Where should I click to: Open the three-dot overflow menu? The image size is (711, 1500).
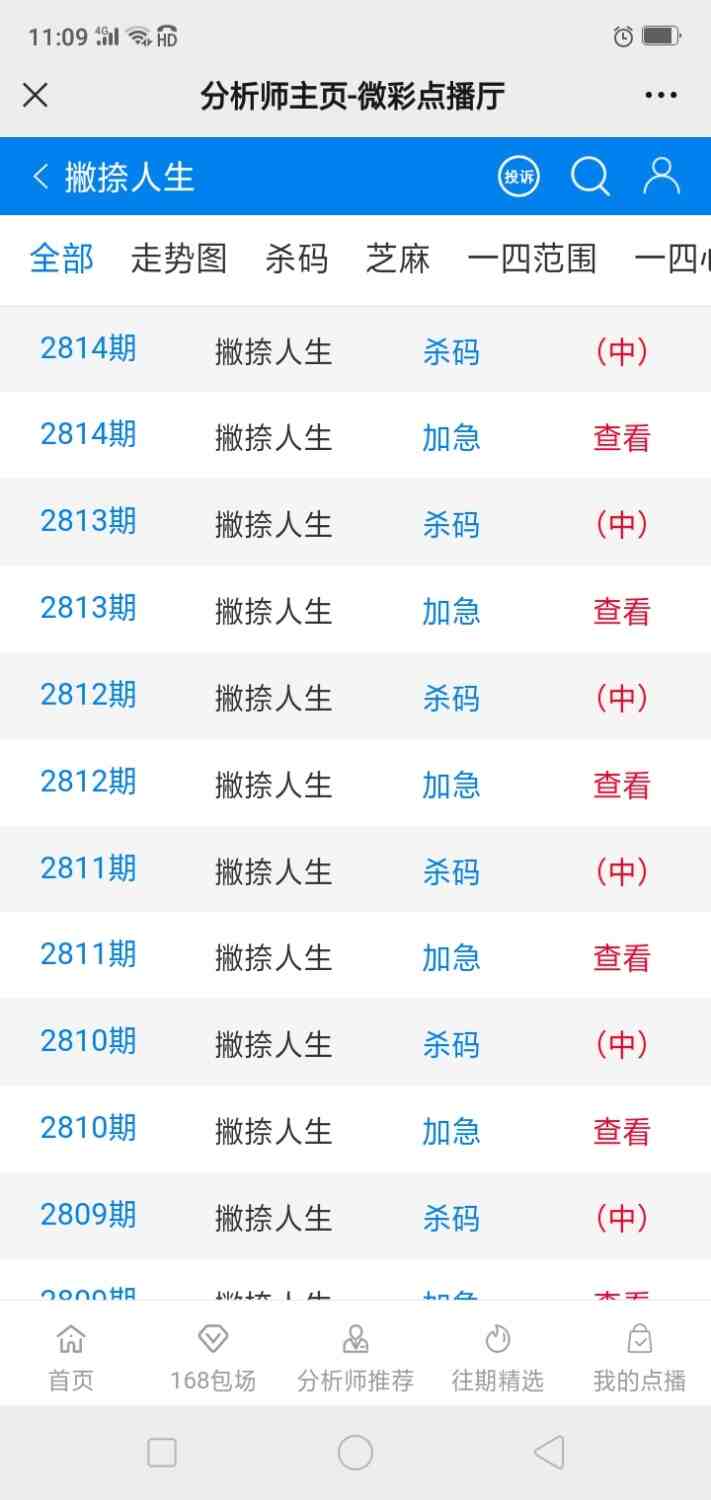[x=661, y=96]
